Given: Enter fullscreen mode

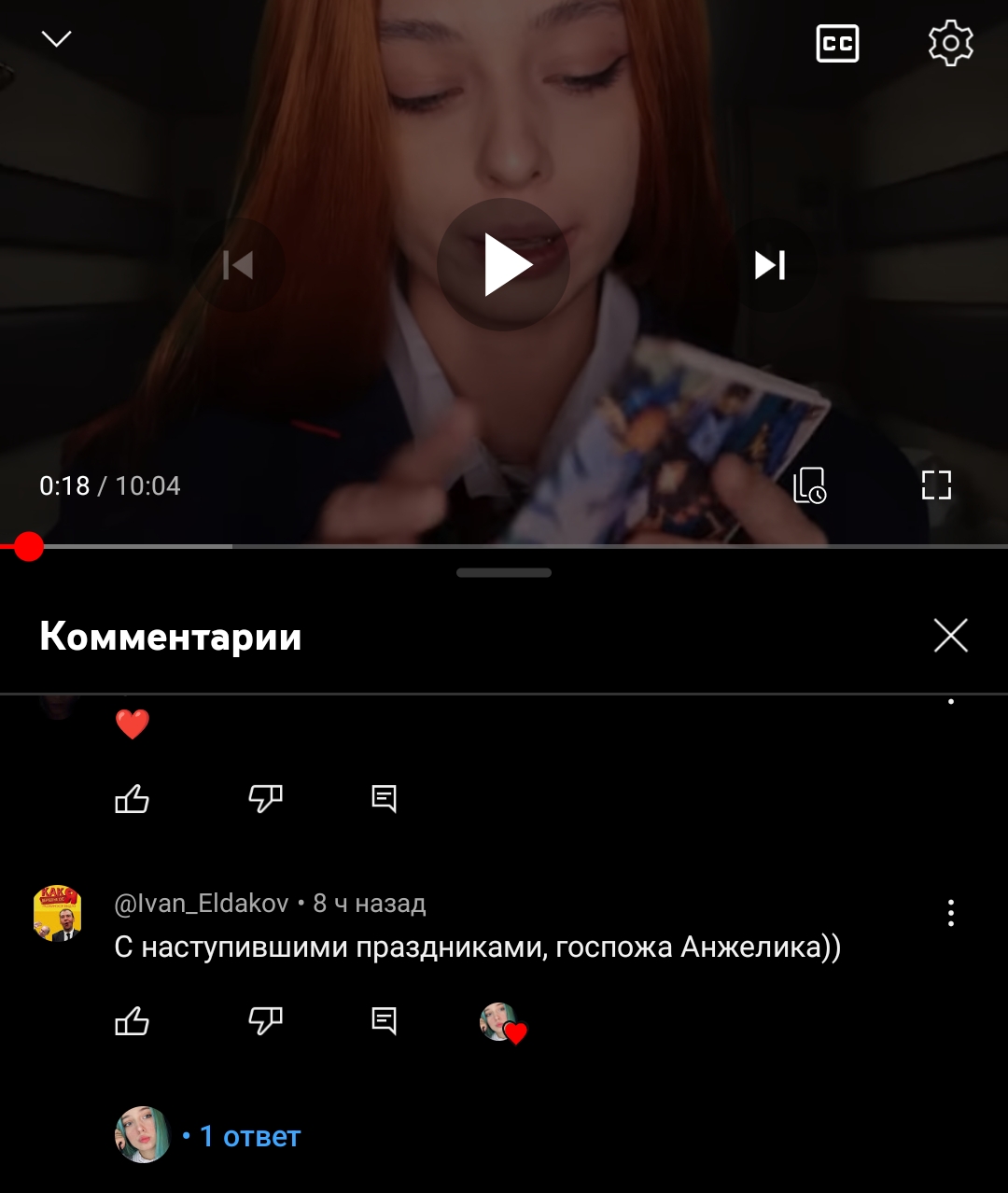Looking at the screenshot, I should (936, 485).
